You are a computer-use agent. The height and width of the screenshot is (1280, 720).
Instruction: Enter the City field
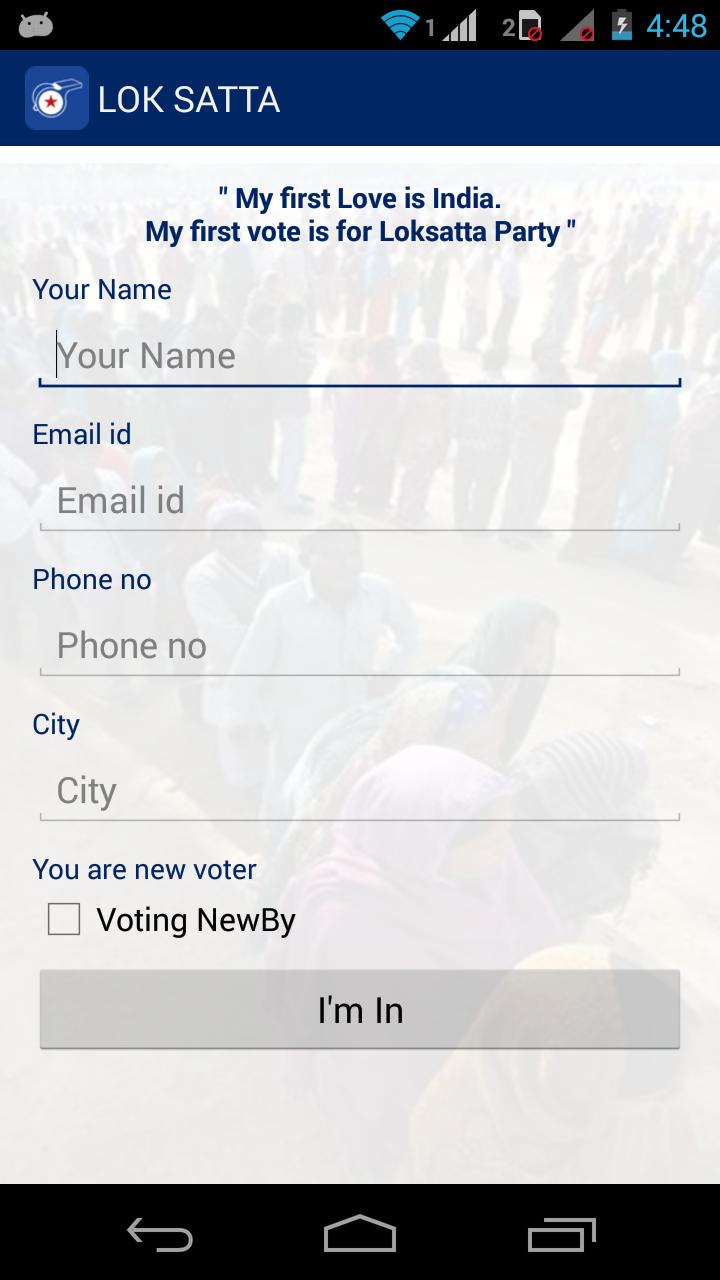tap(360, 790)
